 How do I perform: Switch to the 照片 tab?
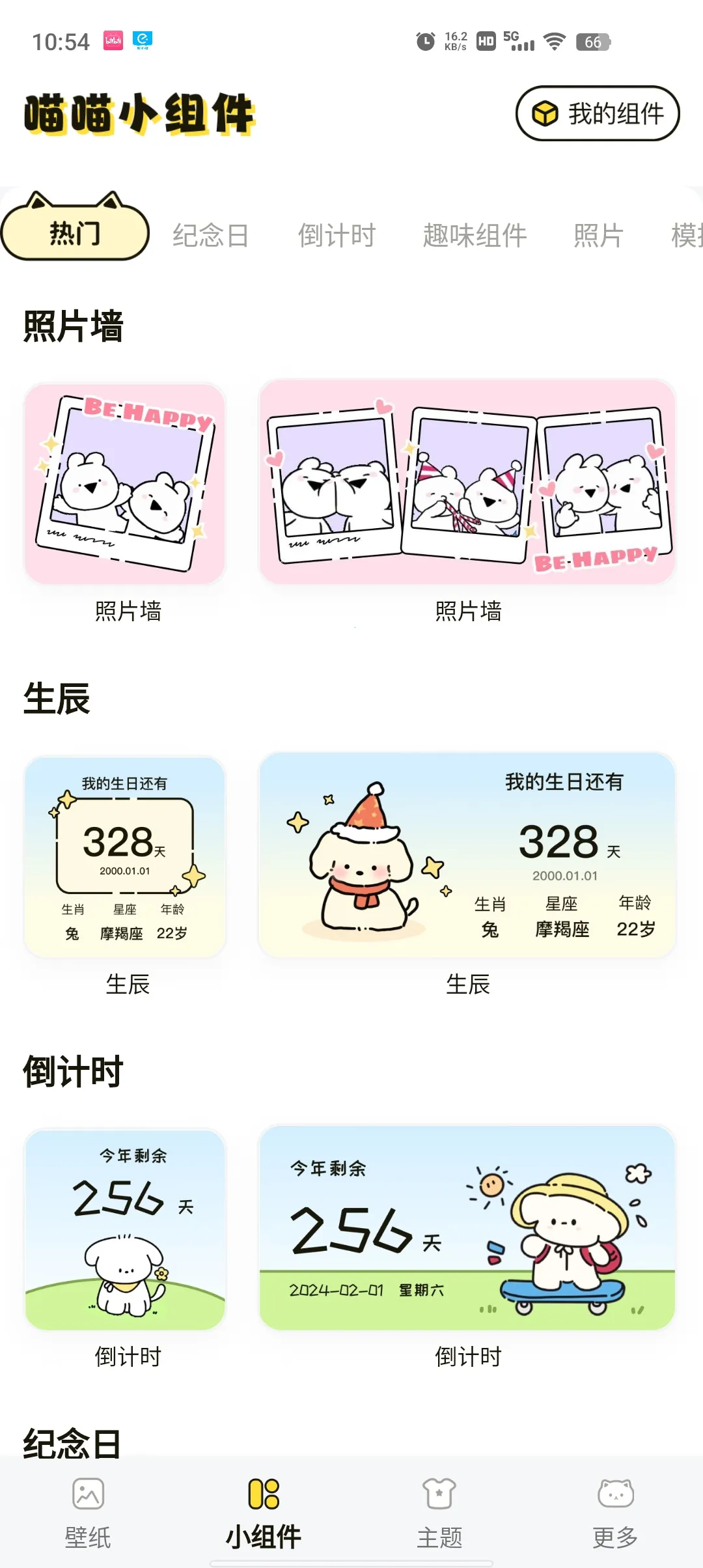click(x=598, y=235)
